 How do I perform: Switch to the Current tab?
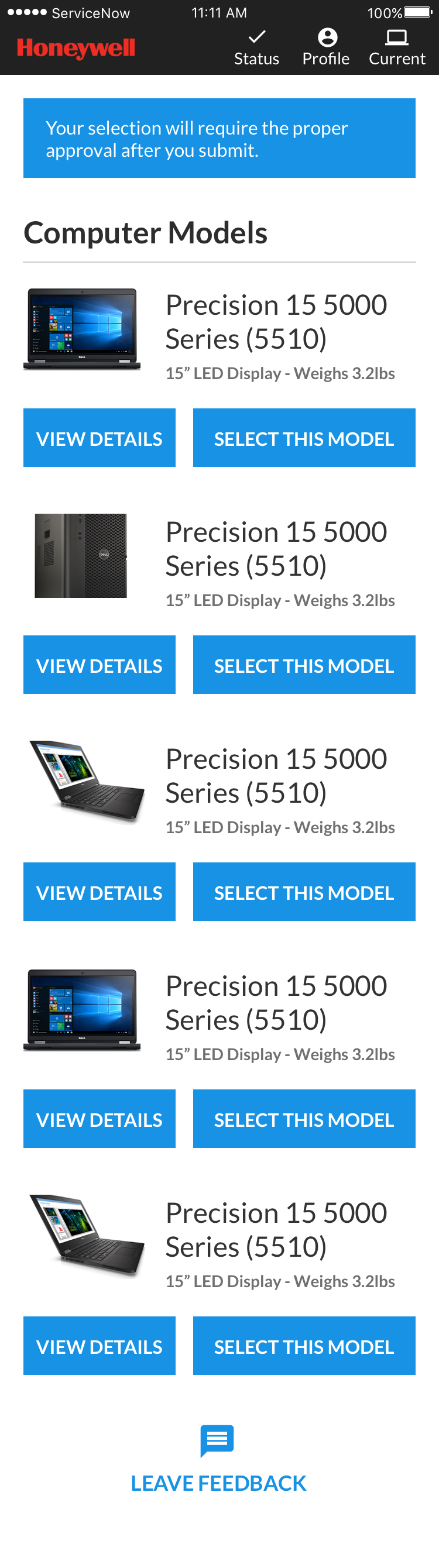[x=397, y=47]
